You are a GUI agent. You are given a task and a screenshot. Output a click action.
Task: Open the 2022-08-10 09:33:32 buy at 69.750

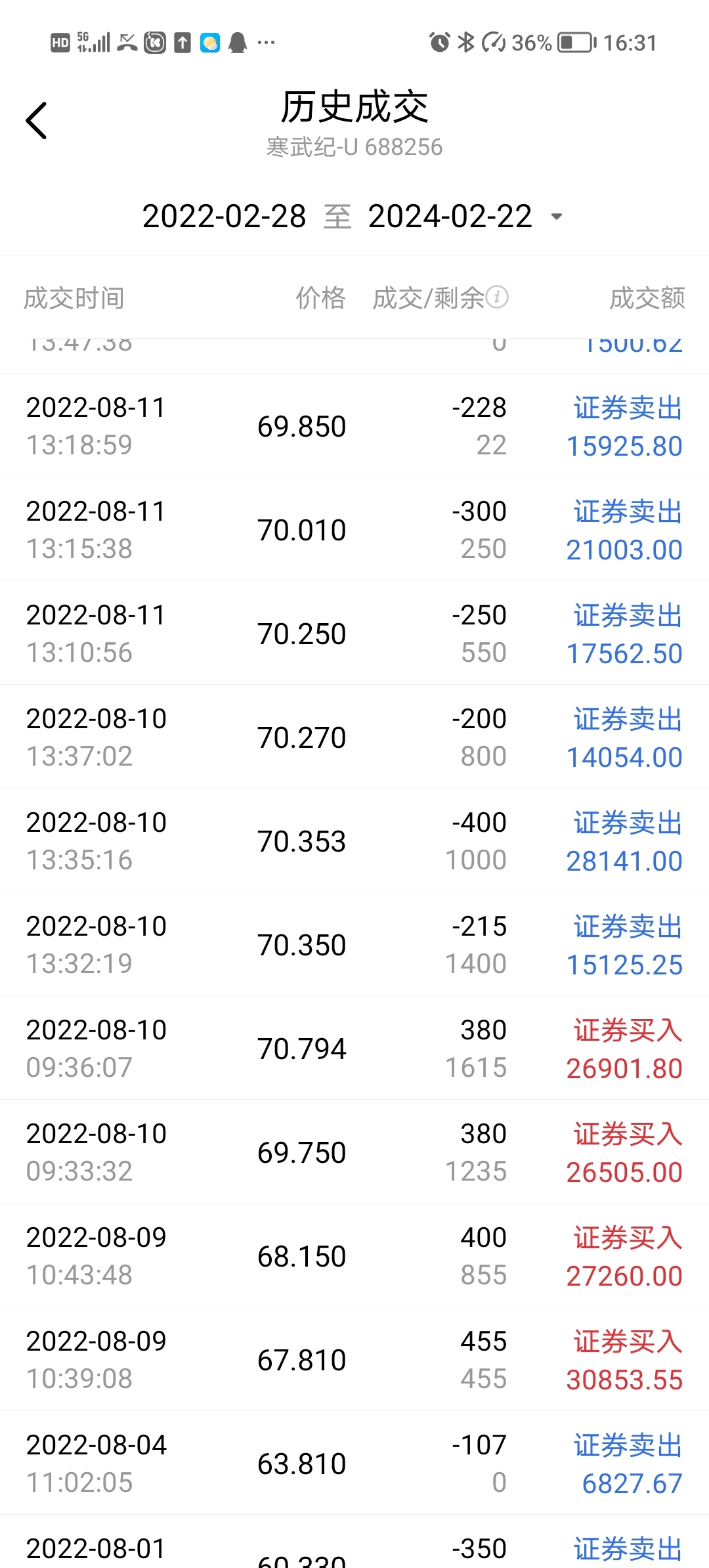pos(354,1152)
